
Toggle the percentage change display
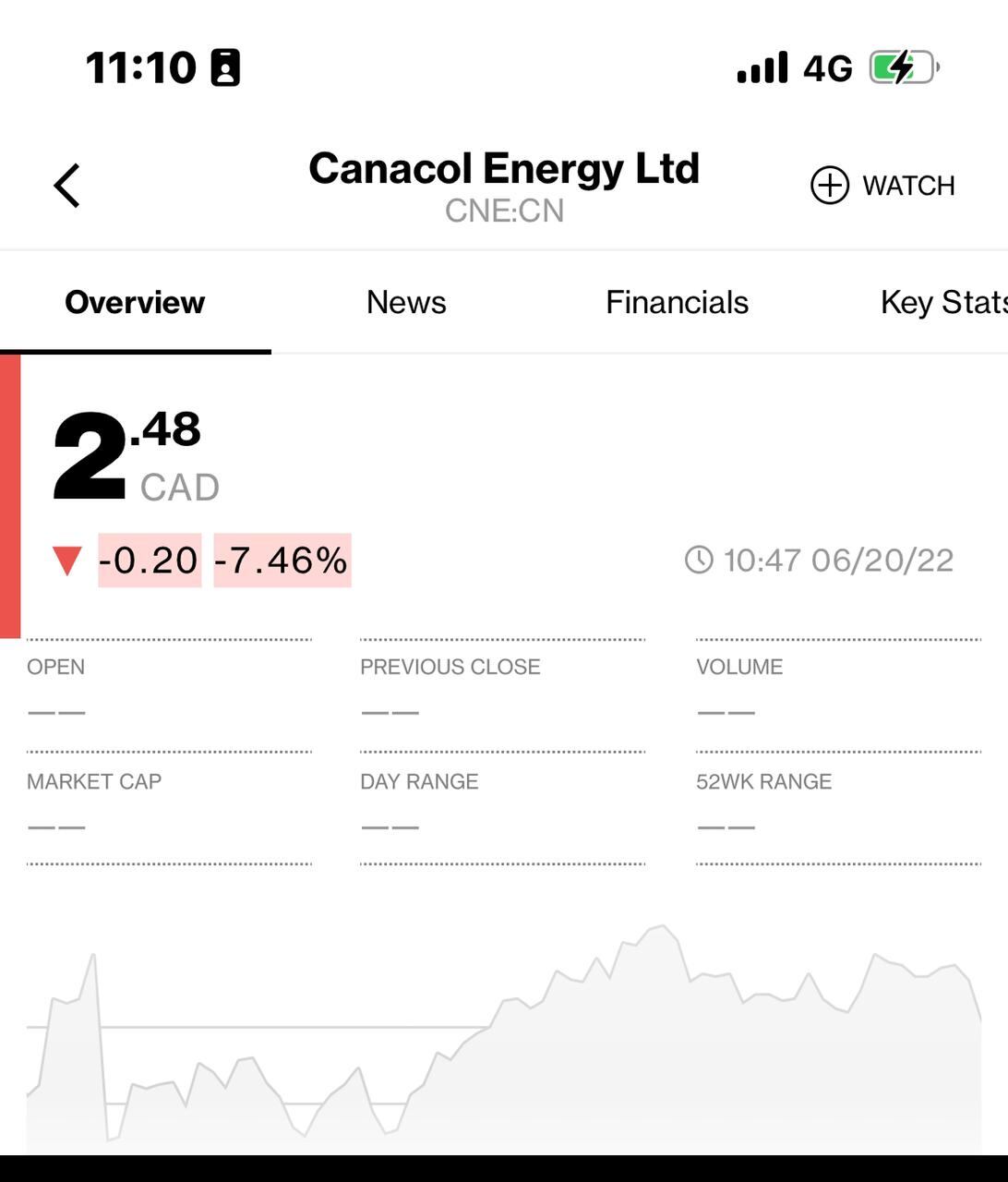point(281,560)
